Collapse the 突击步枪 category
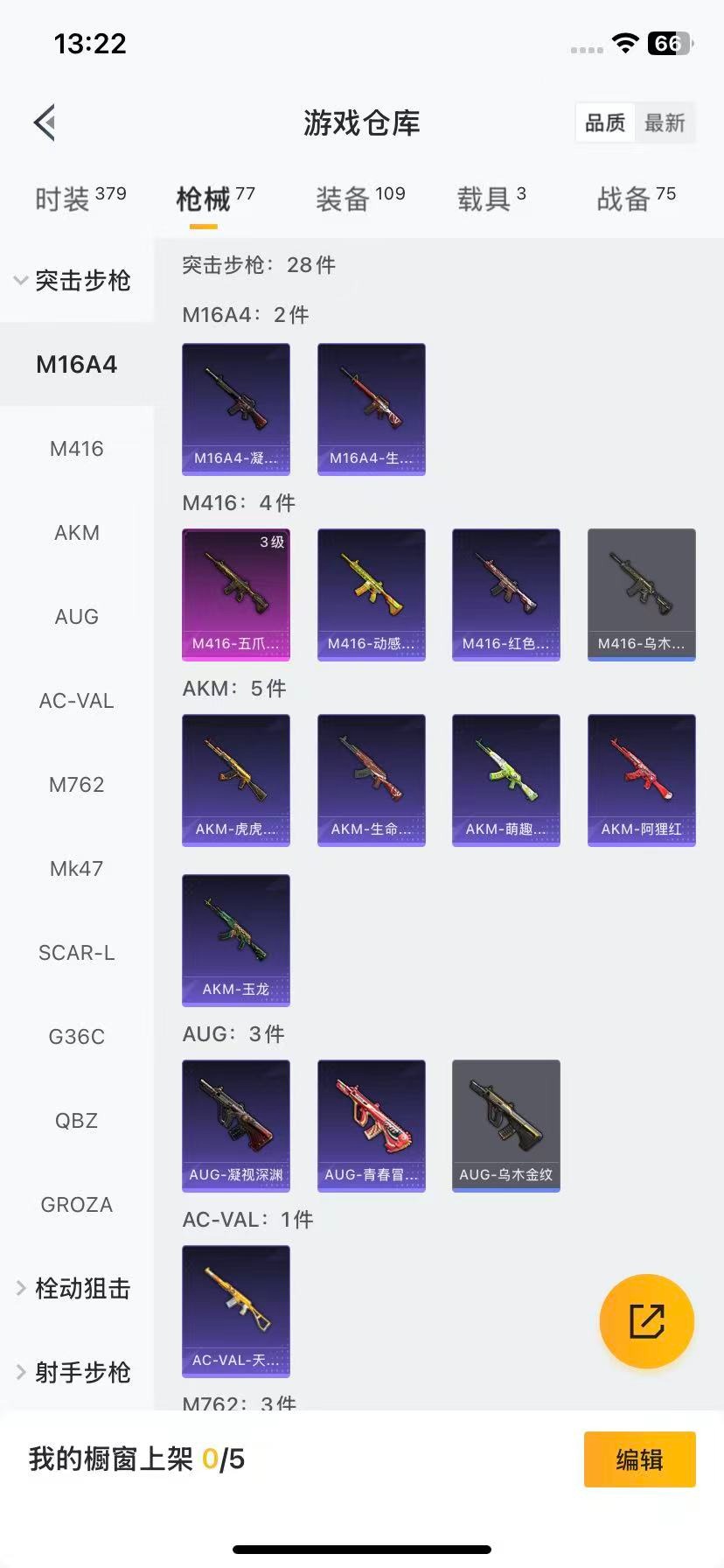Image resolution: width=724 pixels, height=1568 pixels. (73, 281)
